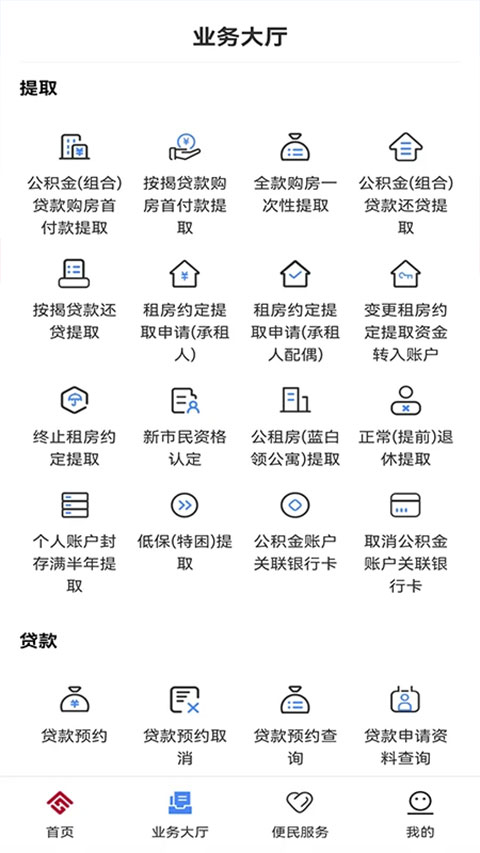Switch to the 首页 tab
This screenshot has width=480, height=853.
pyautogui.click(x=60, y=814)
